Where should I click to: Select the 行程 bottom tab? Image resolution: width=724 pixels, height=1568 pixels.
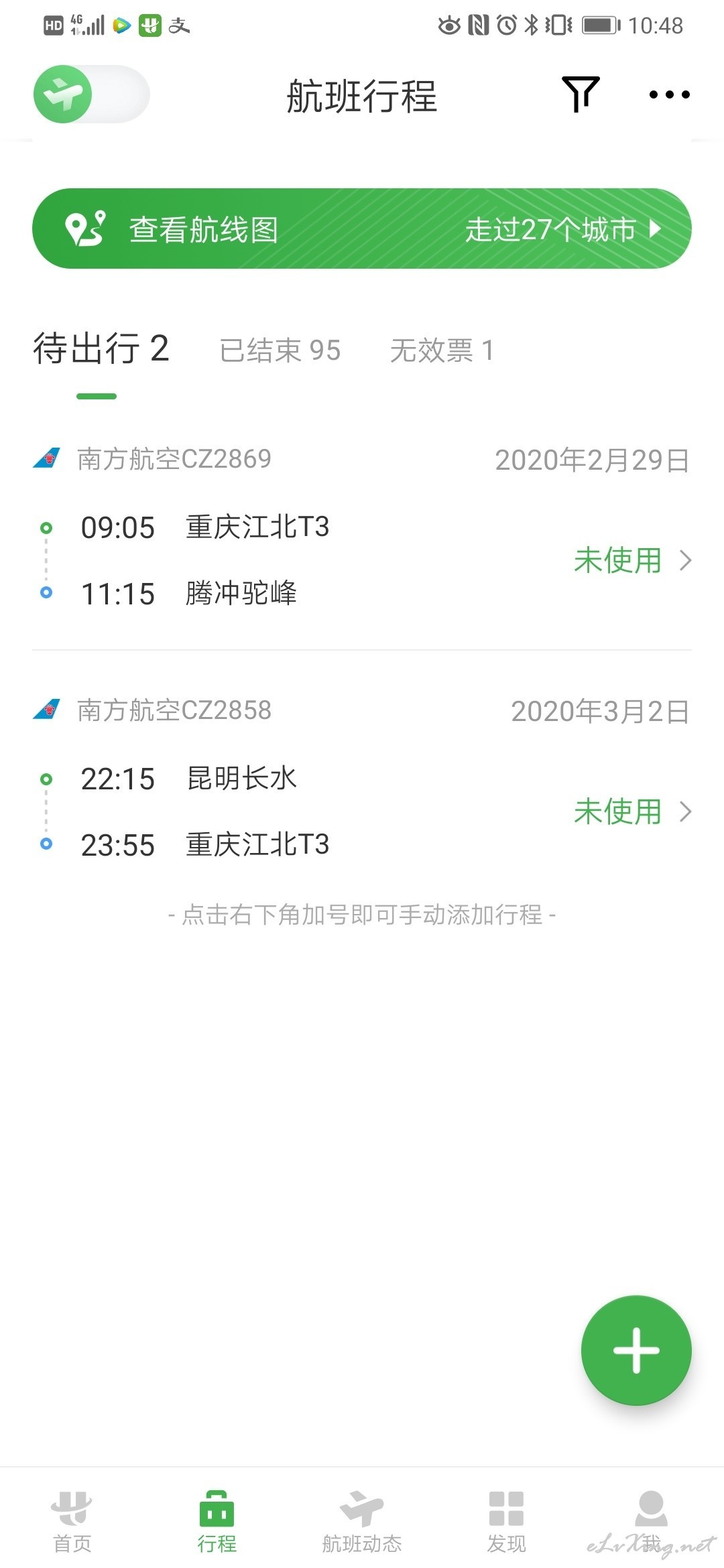coord(217,1521)
